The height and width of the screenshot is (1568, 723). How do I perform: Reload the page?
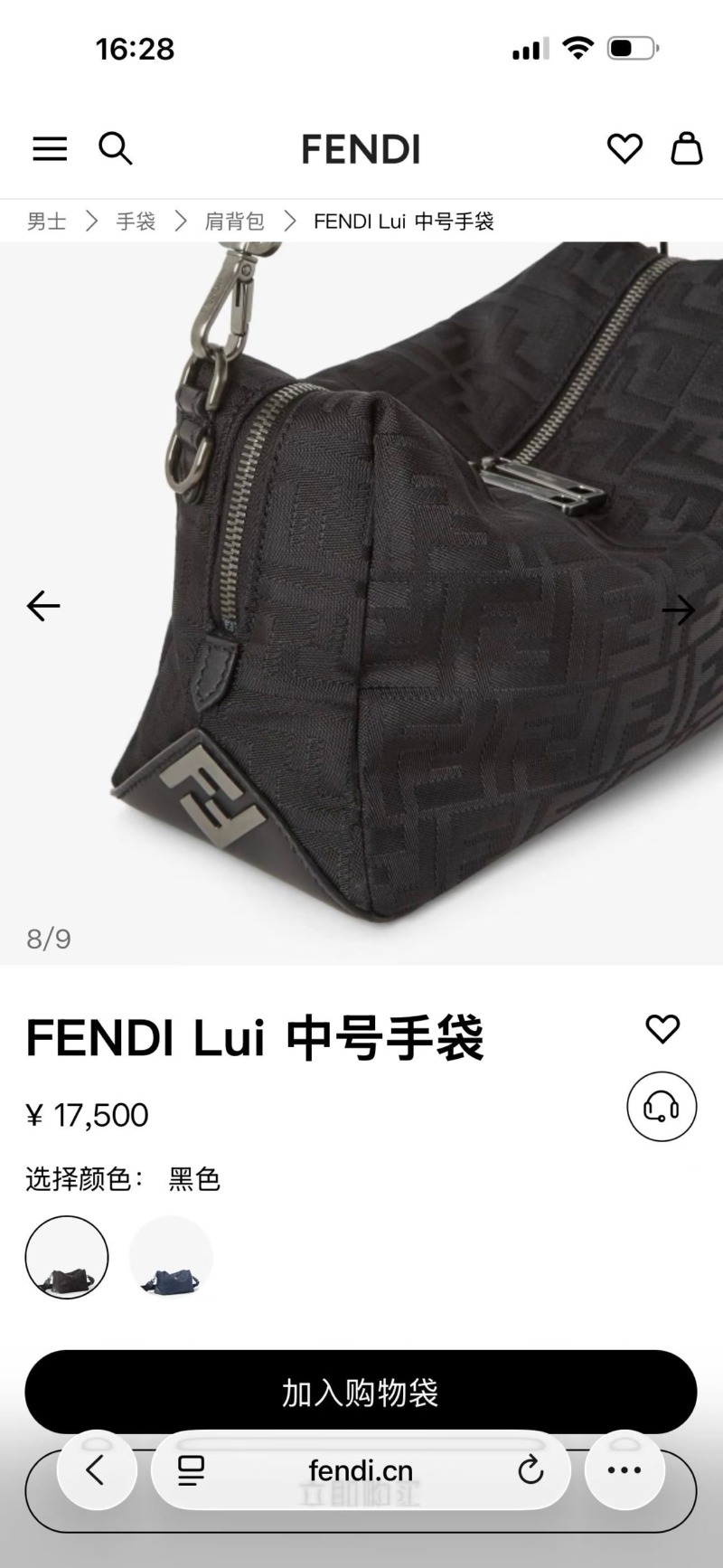click(x=531, y=1471)
